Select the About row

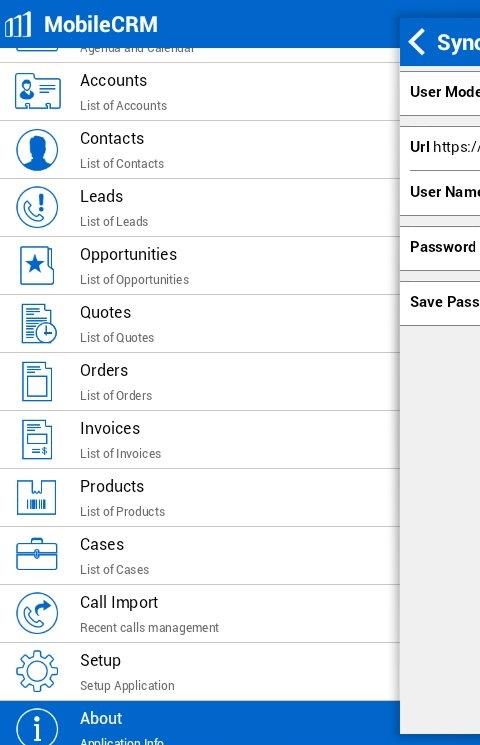click(x=200, y=723)
